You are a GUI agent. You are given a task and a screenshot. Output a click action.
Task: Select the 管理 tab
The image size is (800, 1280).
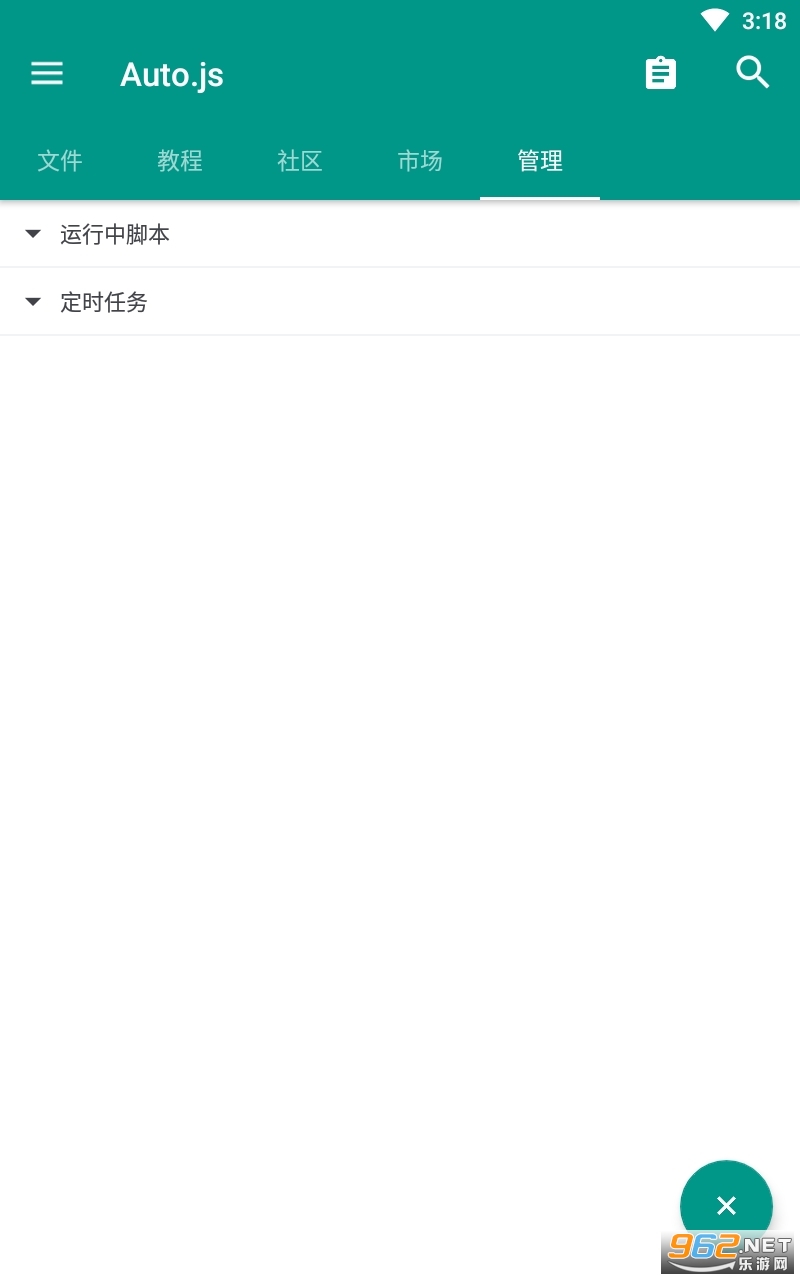[540, 161]
